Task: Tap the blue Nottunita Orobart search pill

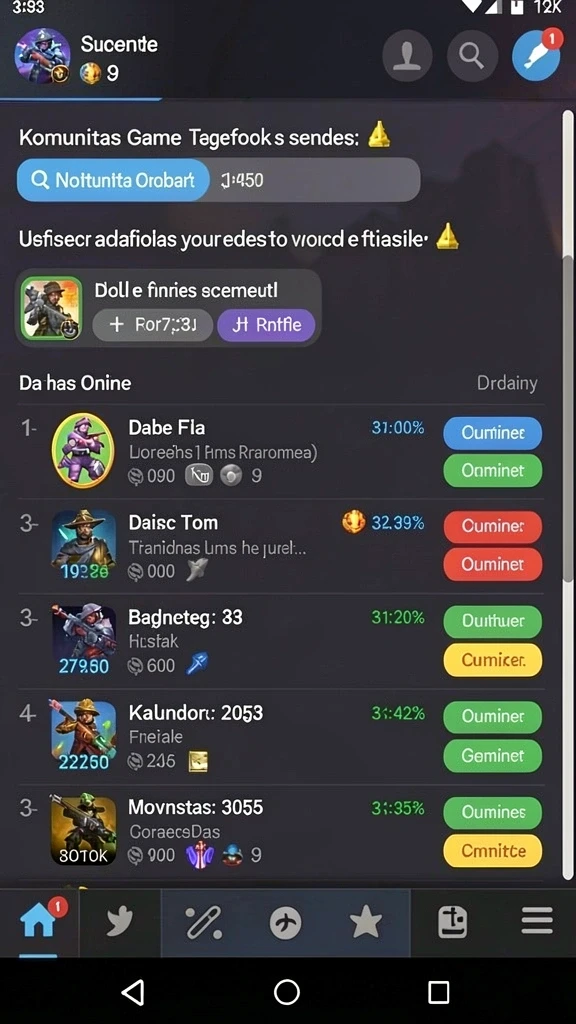Action: tap(114, 180)
